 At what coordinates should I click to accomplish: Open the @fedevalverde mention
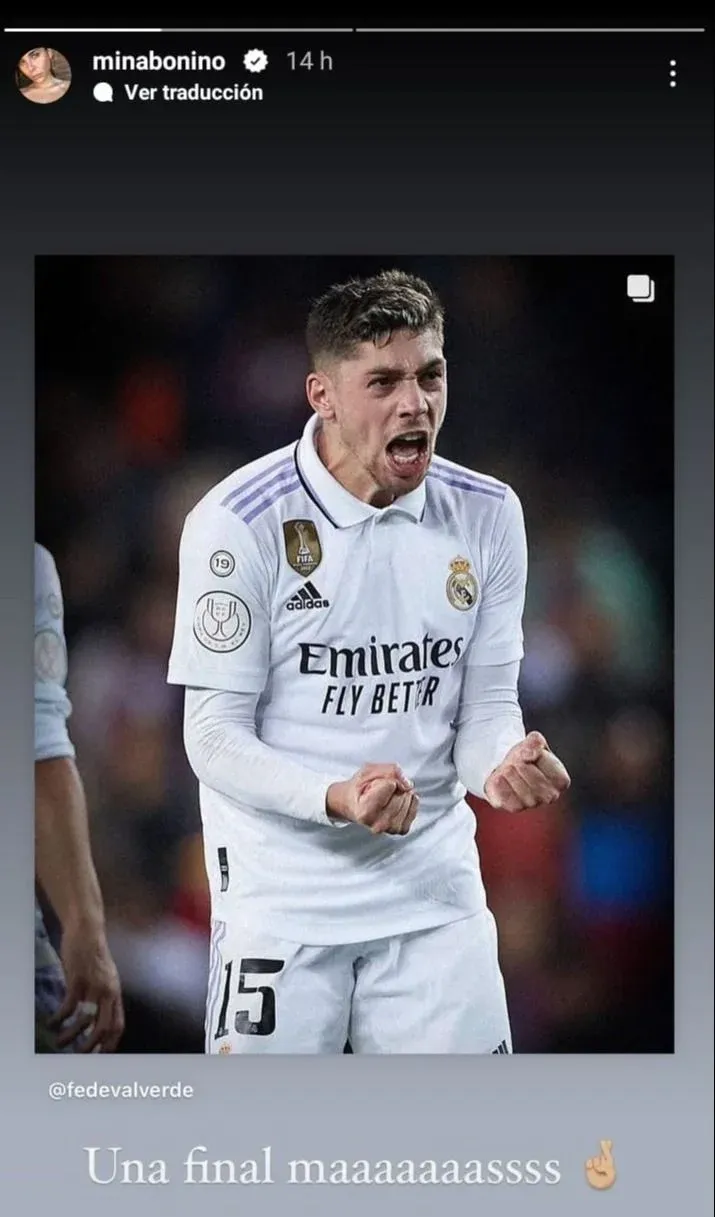point(121,1090)
